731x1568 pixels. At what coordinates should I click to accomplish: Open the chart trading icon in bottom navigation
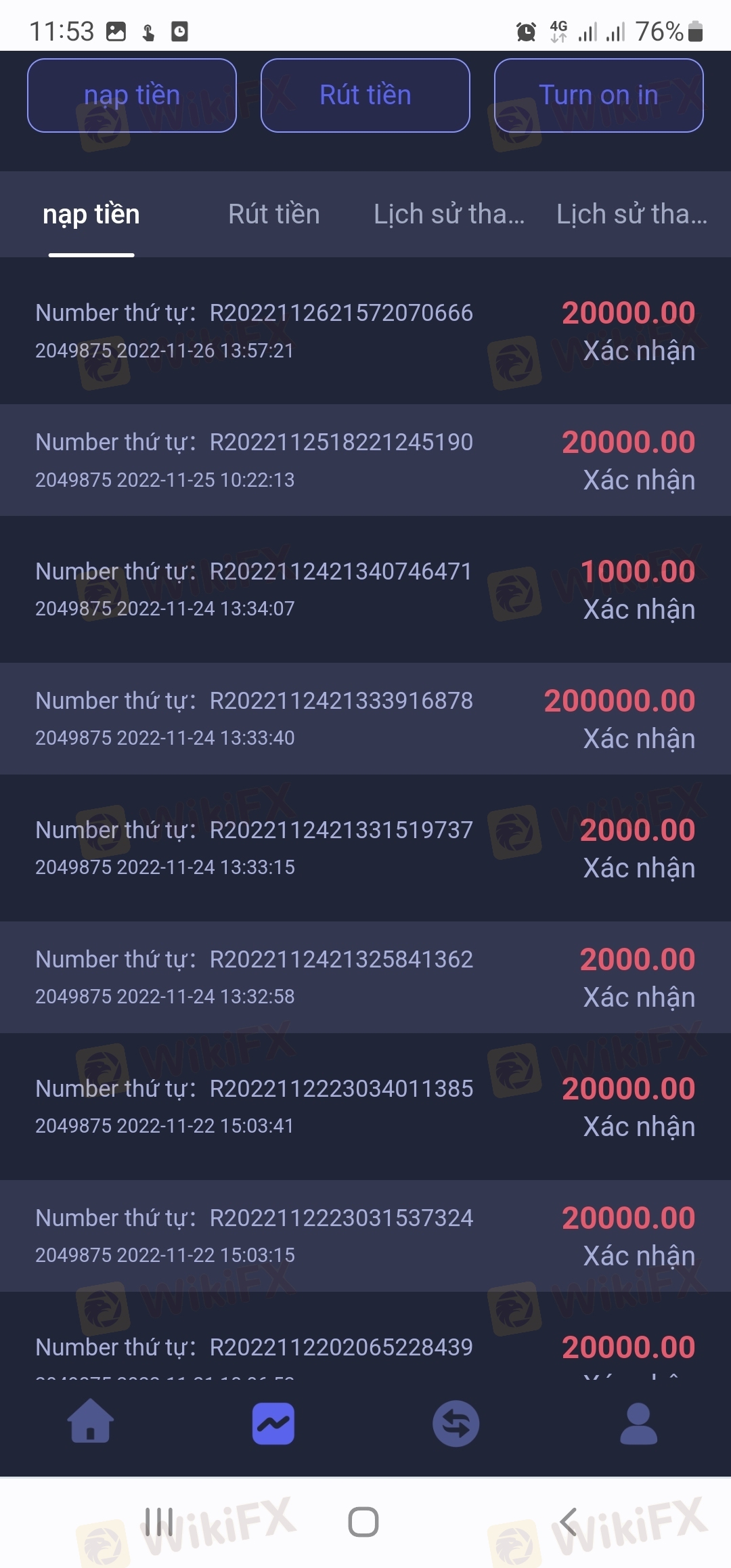pyautogui.click(x=273, y=1423)
